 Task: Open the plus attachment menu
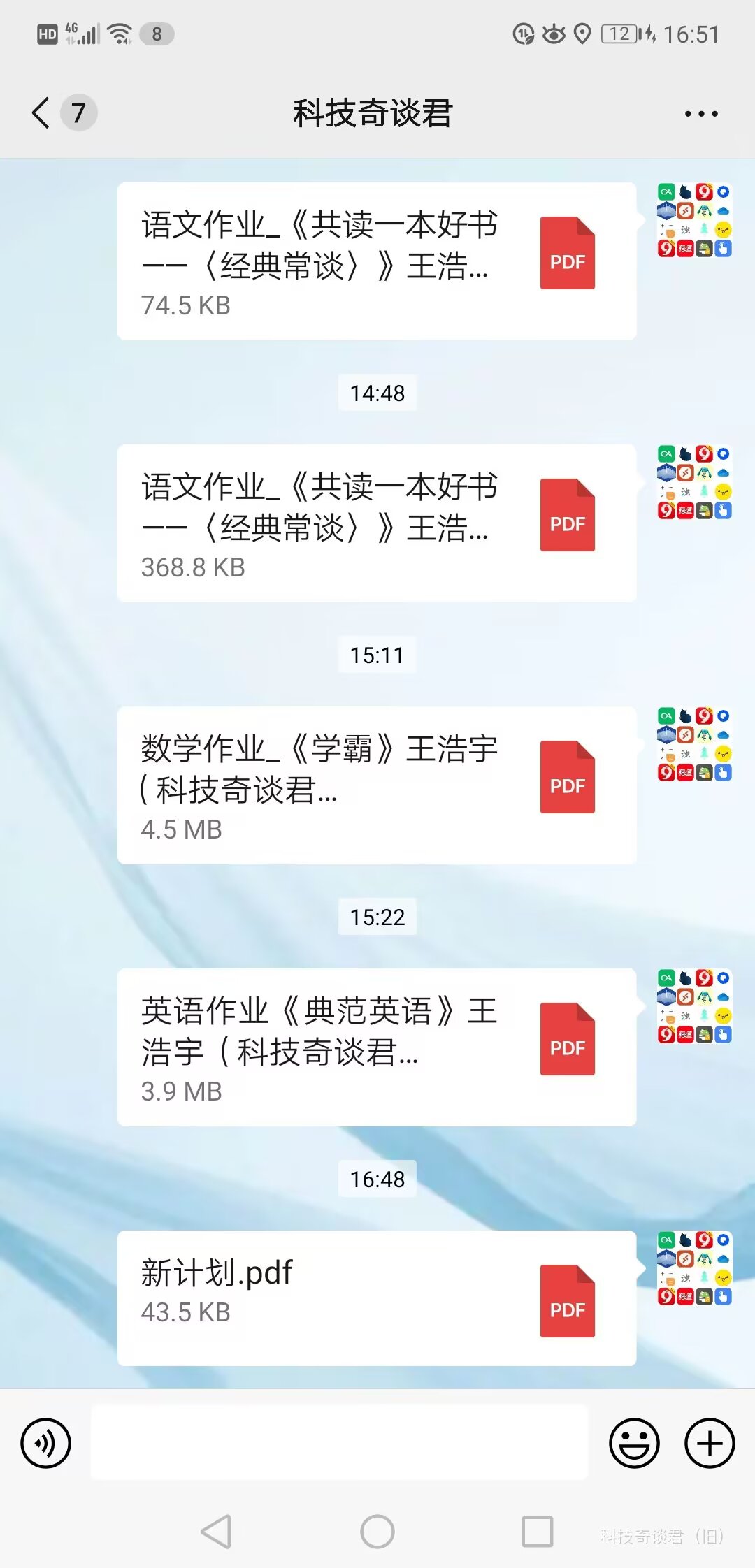(x=710, y=1443)
